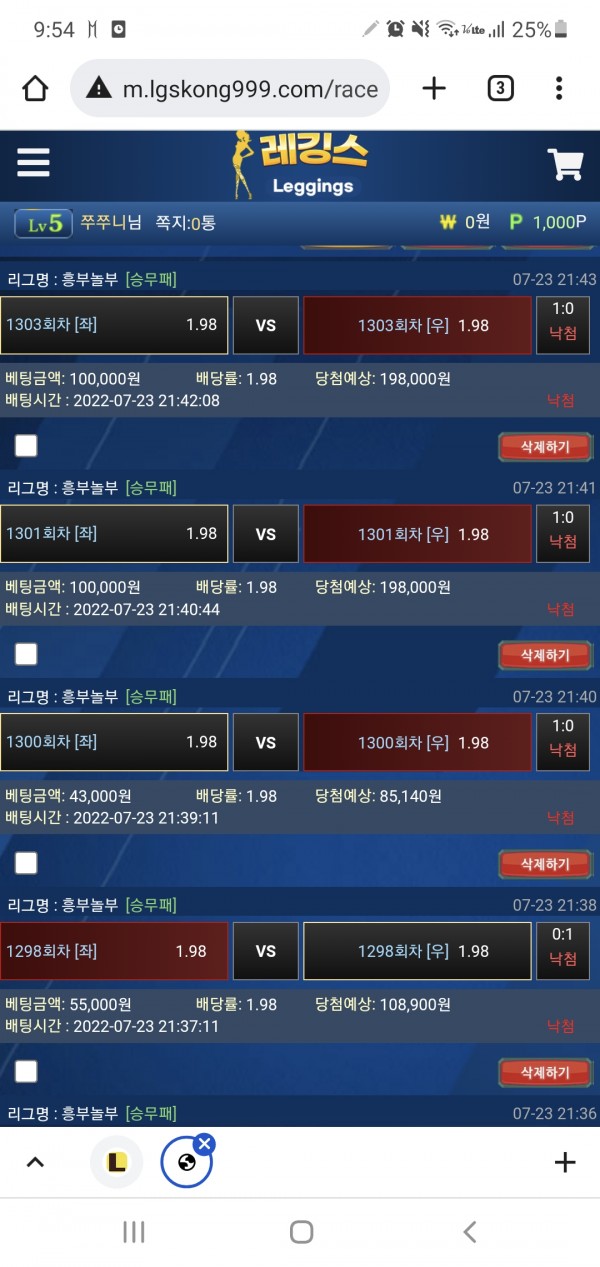Open a new browser tab

coord(434,89)
